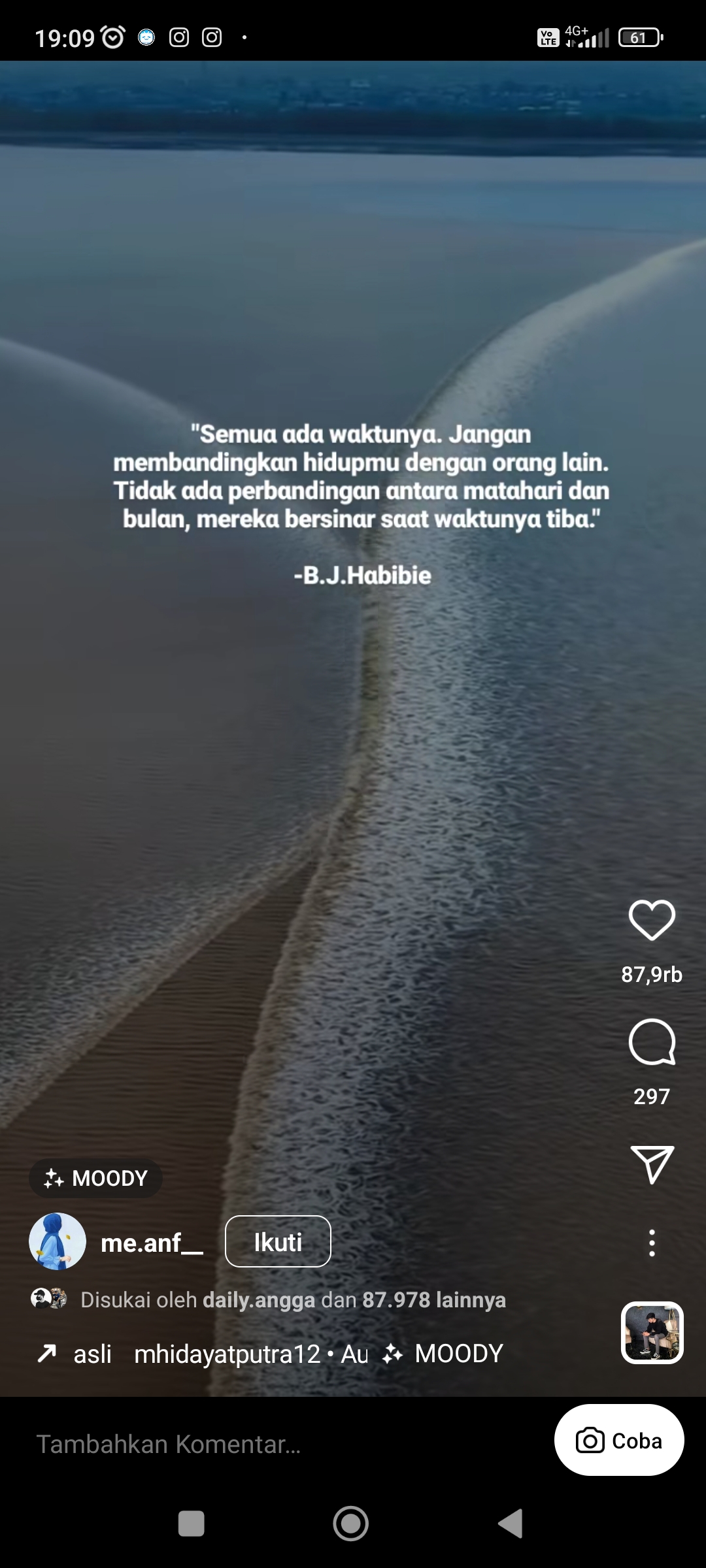The width and height of the screenshot is (706, 1568).
Task: Open the audio thumbnail with the seated man
Action: point(652,1333)
